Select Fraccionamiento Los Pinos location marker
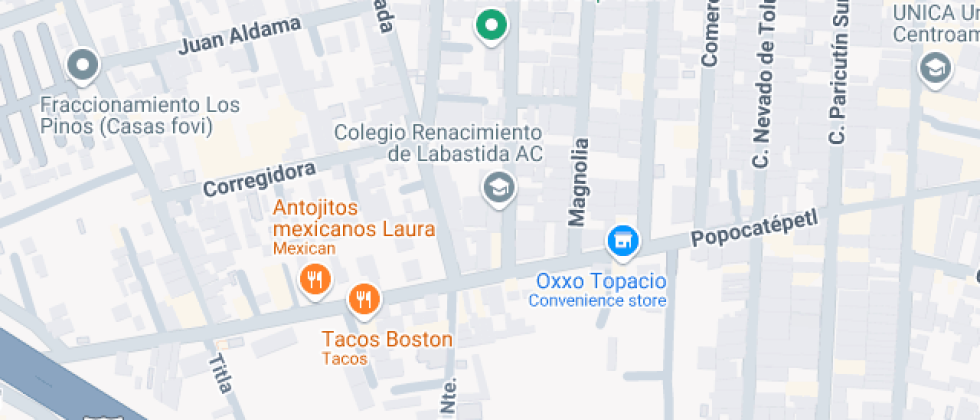This screenshot has height=420, width=980. 83,66
